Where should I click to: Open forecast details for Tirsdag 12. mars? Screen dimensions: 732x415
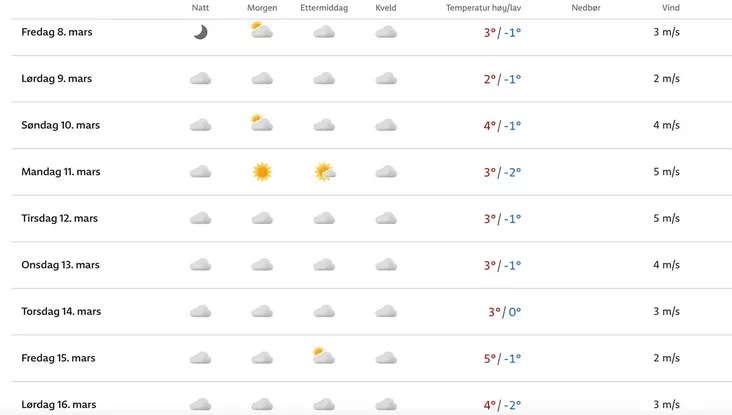pos(60,218)
